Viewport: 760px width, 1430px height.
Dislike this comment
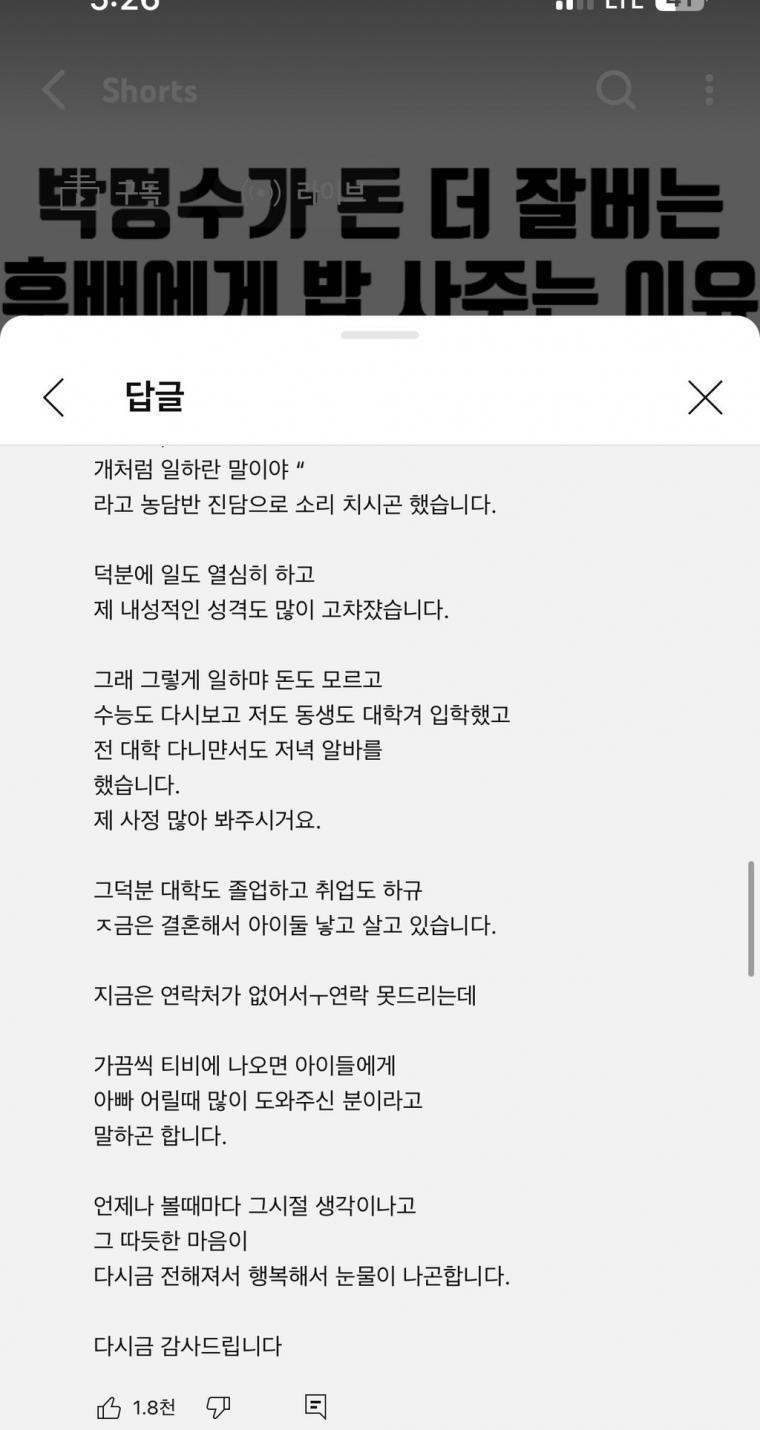click(218, 1407)
